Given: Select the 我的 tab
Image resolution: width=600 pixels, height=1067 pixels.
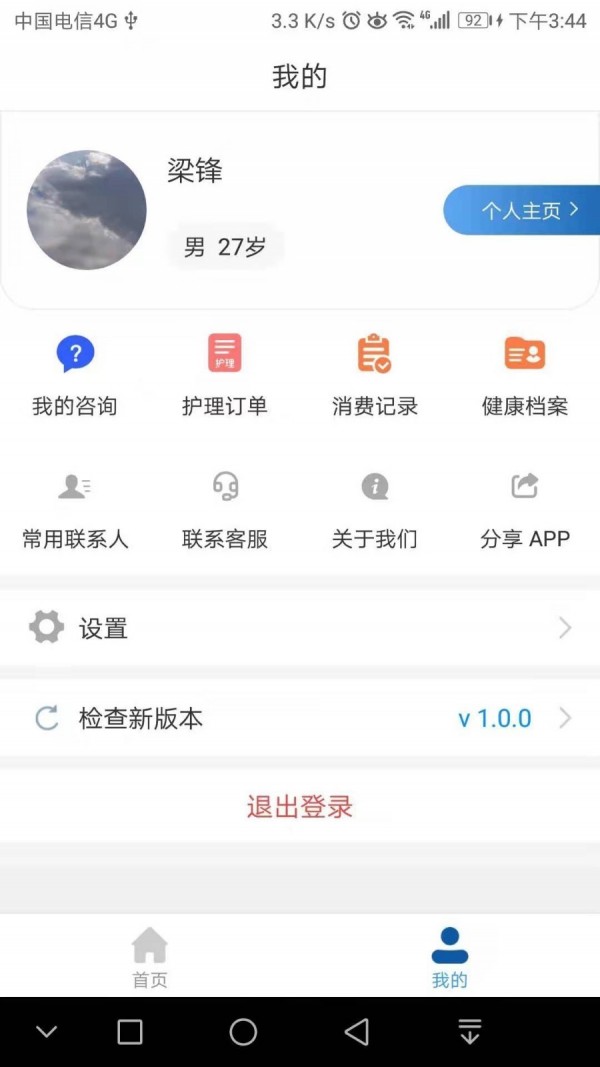Looking at the screenshot, I should (x=449, y=957).
